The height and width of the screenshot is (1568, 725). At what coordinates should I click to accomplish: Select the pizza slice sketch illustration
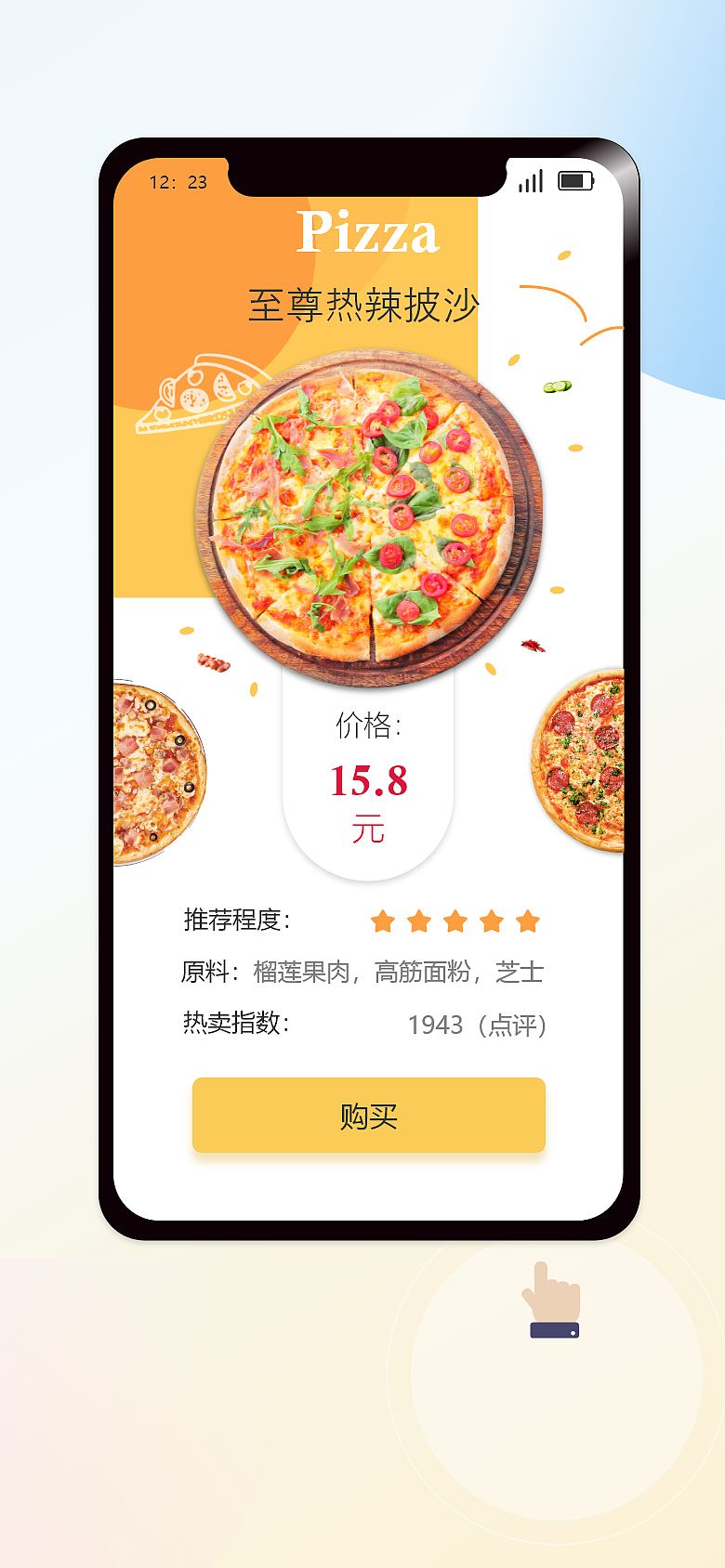[200, 393]
